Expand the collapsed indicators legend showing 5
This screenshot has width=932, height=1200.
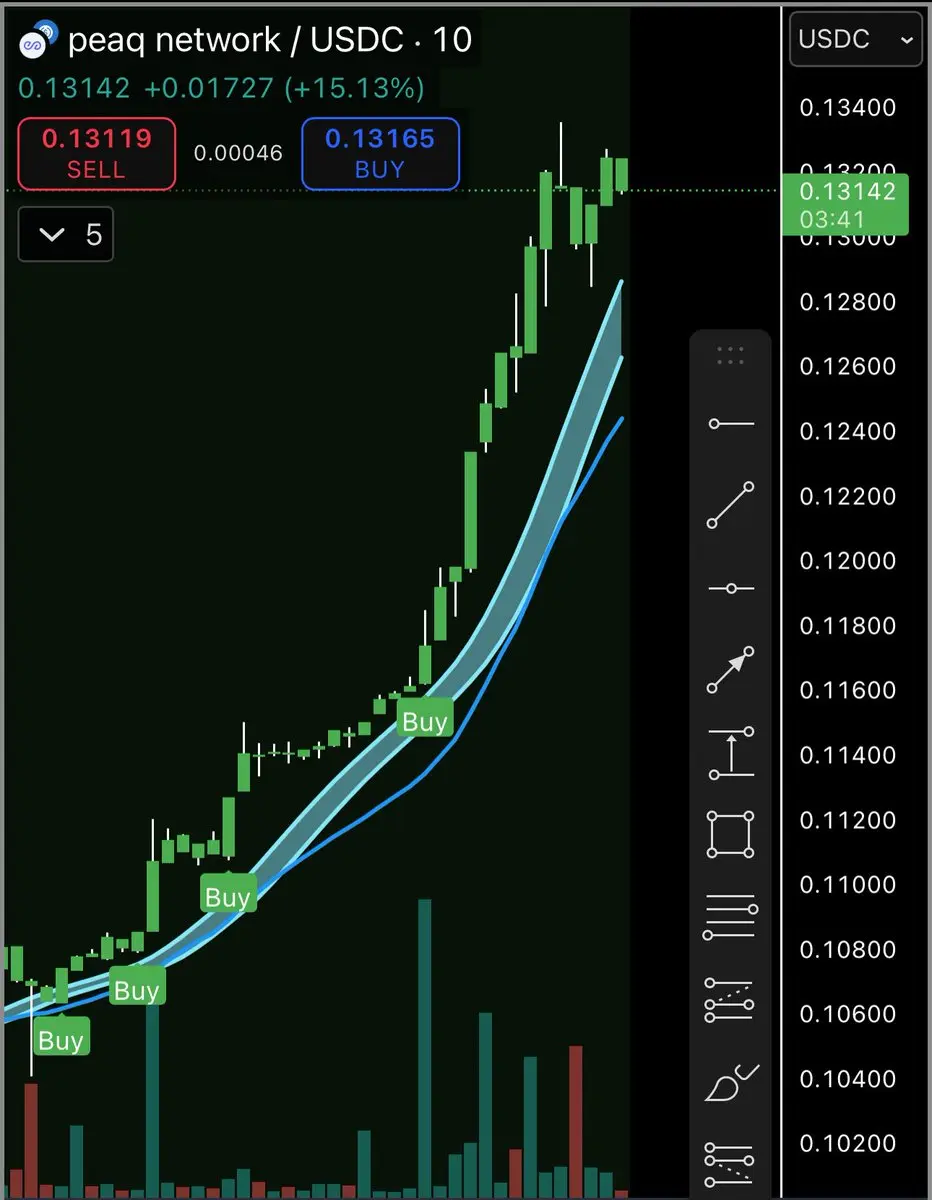(66, 234)
